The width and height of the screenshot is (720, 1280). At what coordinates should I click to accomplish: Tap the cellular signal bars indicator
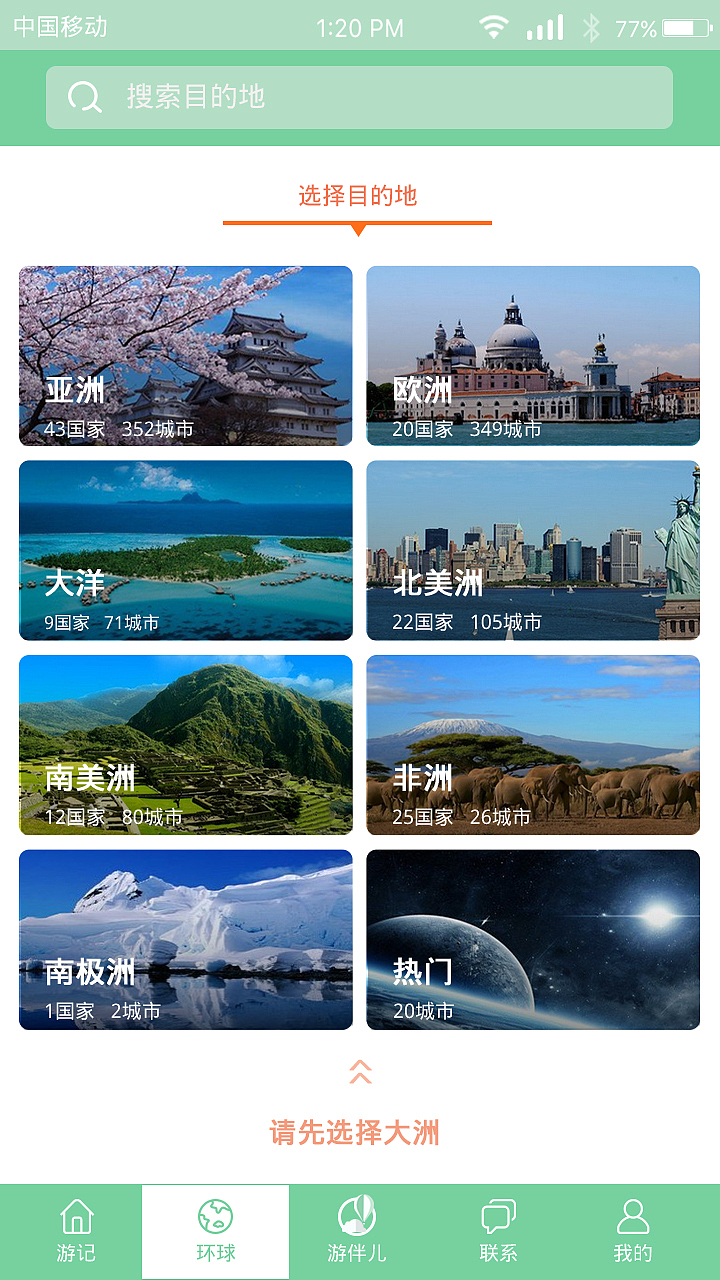pyautogui.click(x=545, y=27)
